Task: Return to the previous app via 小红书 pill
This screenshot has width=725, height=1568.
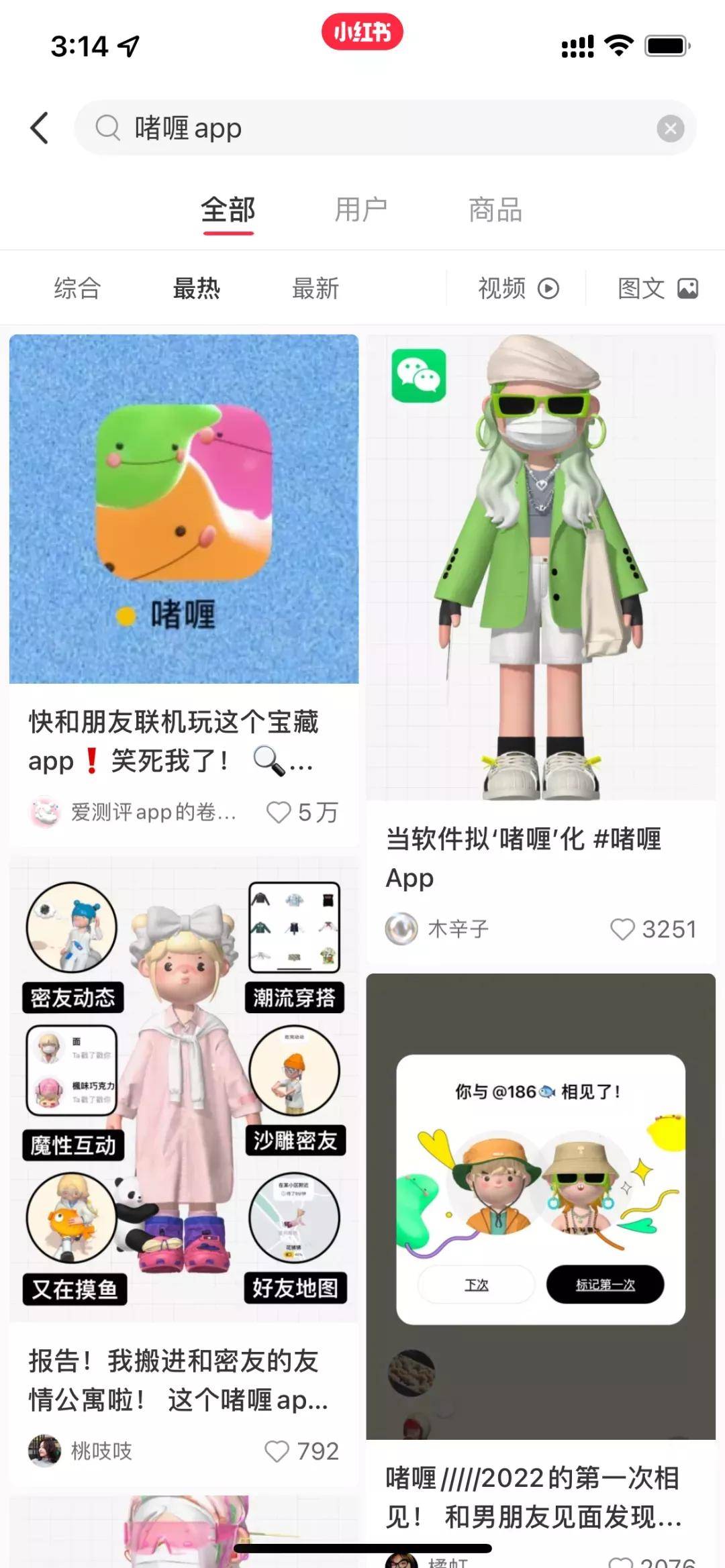Action: click(x=362, y=32)
